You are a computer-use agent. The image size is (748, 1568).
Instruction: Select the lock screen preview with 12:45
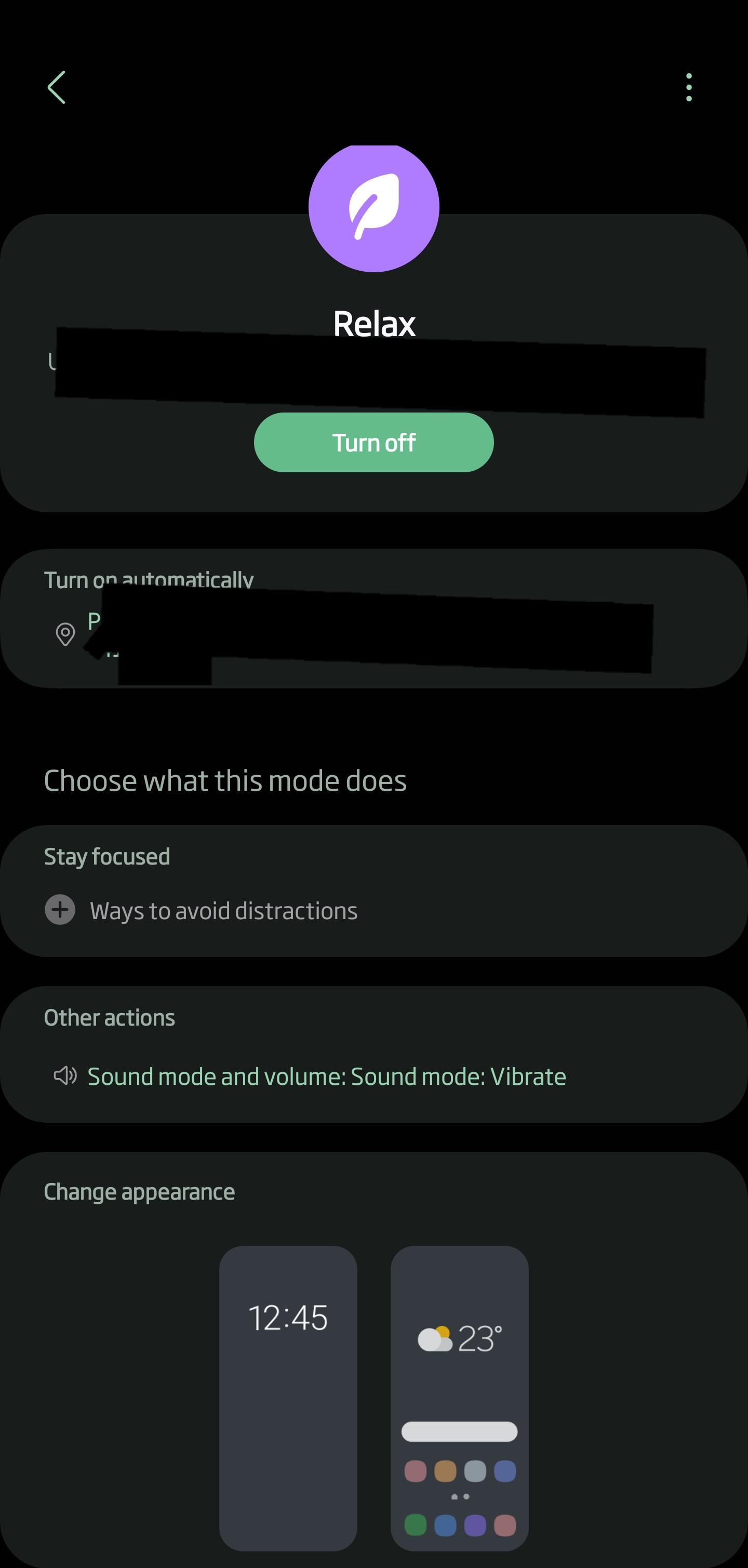(288, 1398)
